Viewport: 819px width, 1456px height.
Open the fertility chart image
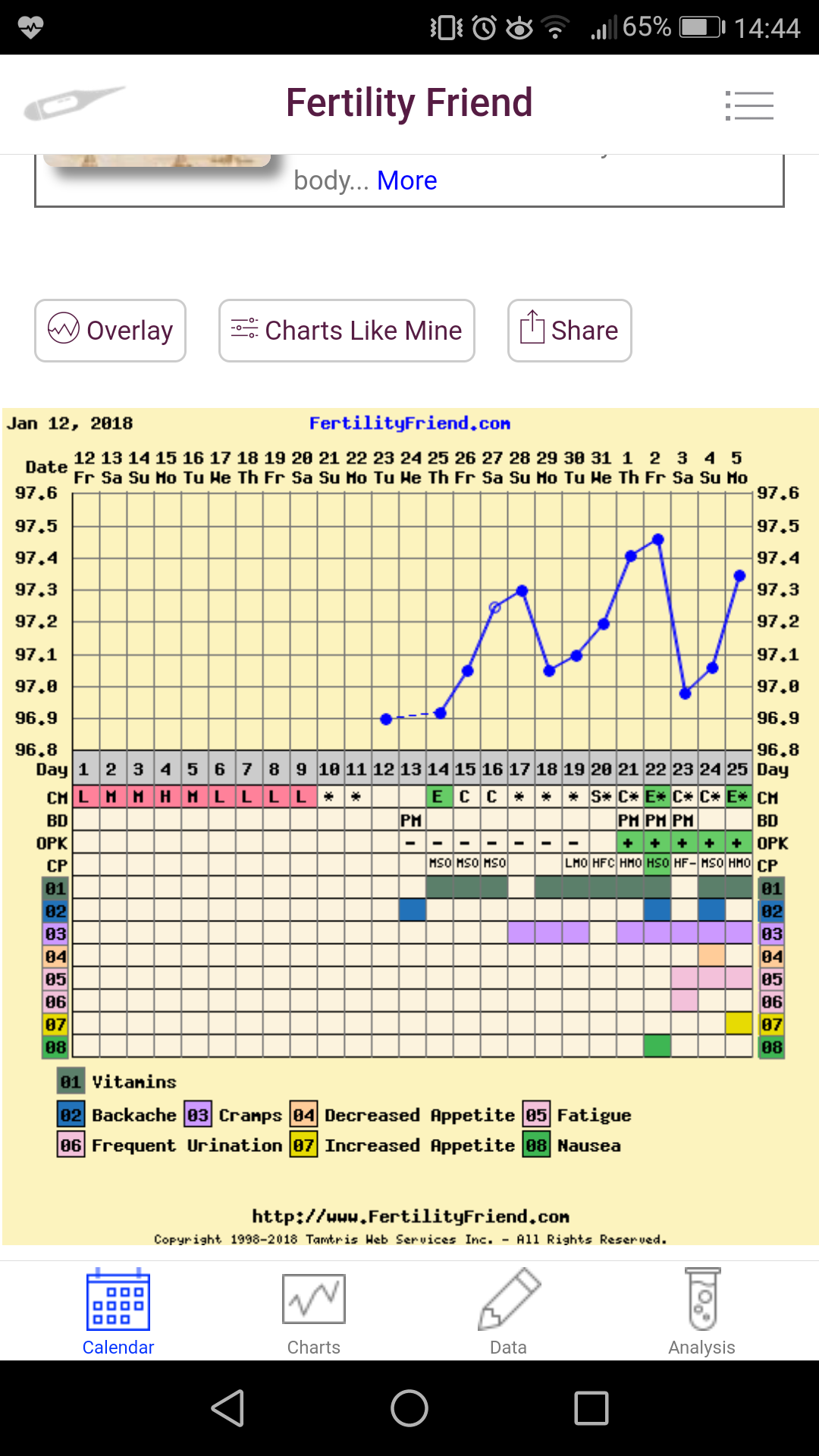pyautogui.click(x=409, y=827)
